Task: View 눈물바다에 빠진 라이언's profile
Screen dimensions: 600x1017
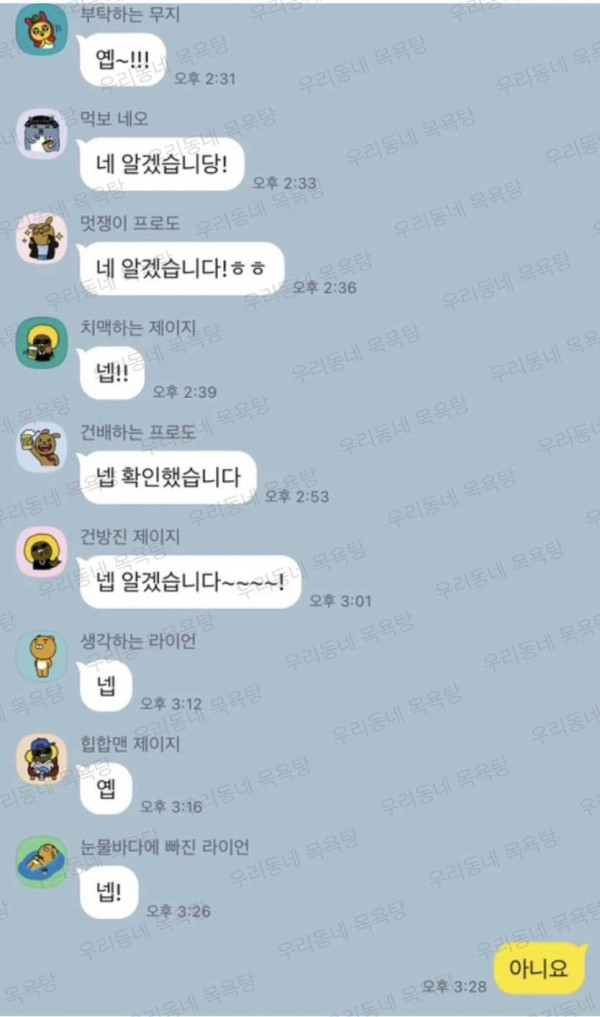Action: tap(41, 862)
